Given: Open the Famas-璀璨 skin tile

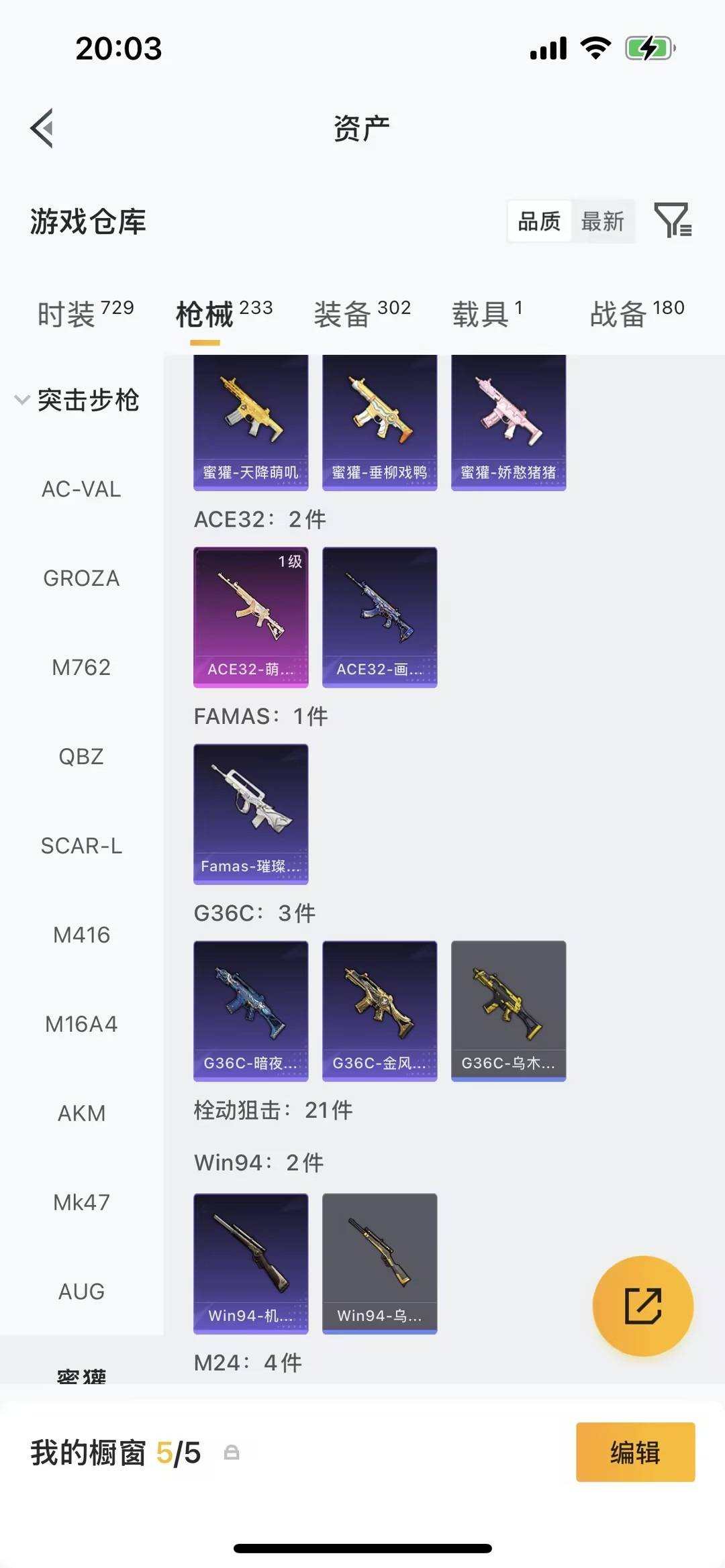Looking at the screenshot, I should (x=251, y=813).
